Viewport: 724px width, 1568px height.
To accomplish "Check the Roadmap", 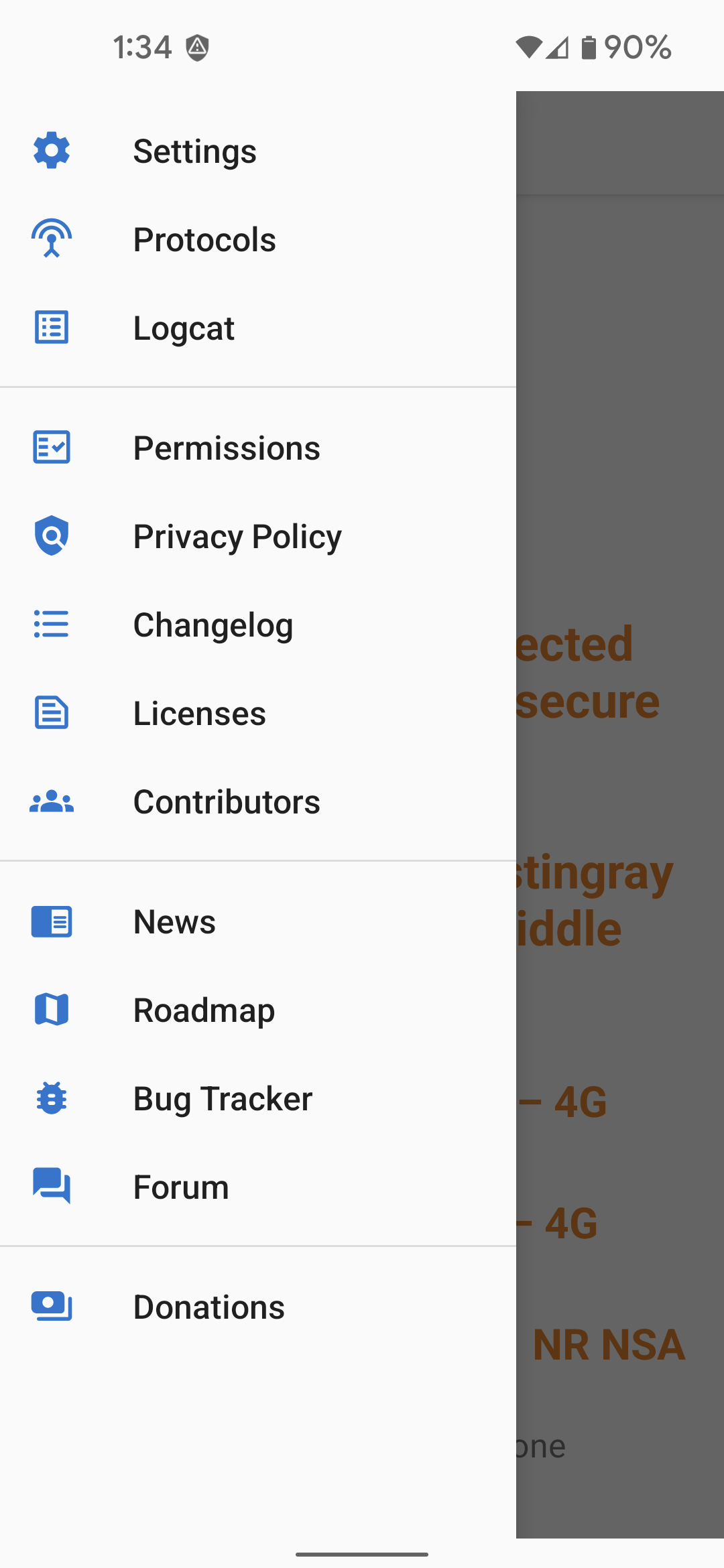I will pyautogui.click(x=258, y=1010).
